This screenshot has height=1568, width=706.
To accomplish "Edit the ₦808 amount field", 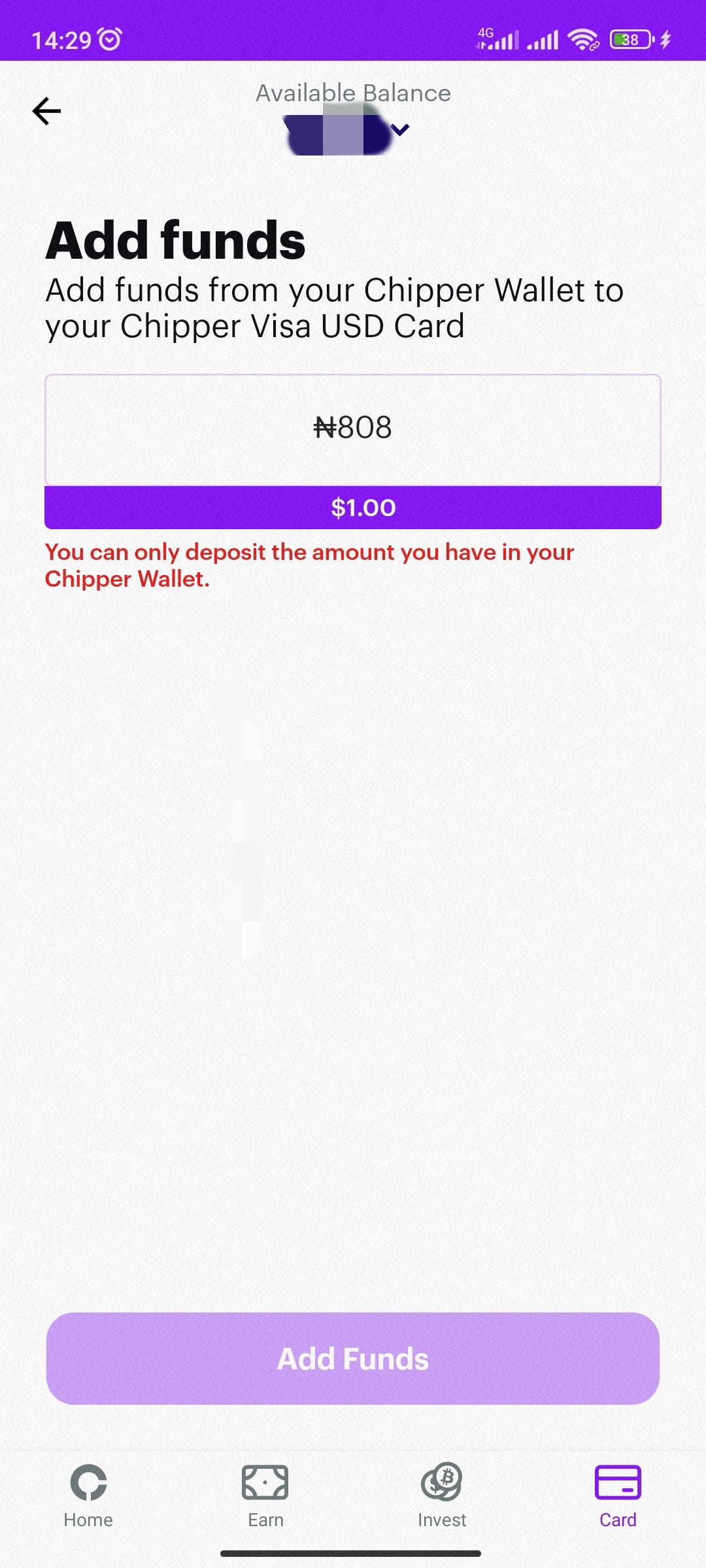I will click(353, 429).
